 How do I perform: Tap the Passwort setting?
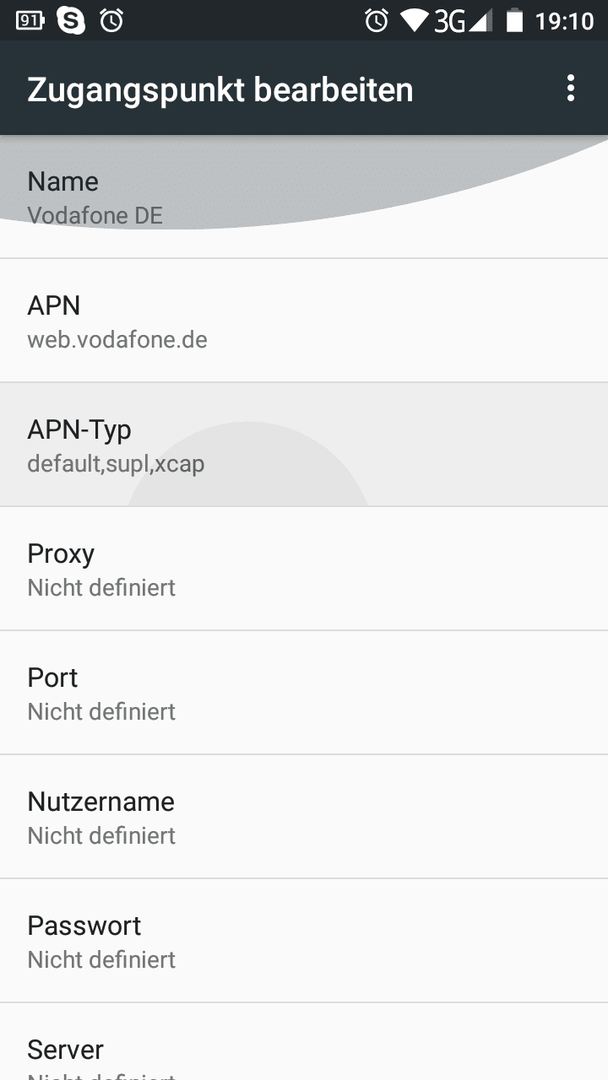pos(304,940)
